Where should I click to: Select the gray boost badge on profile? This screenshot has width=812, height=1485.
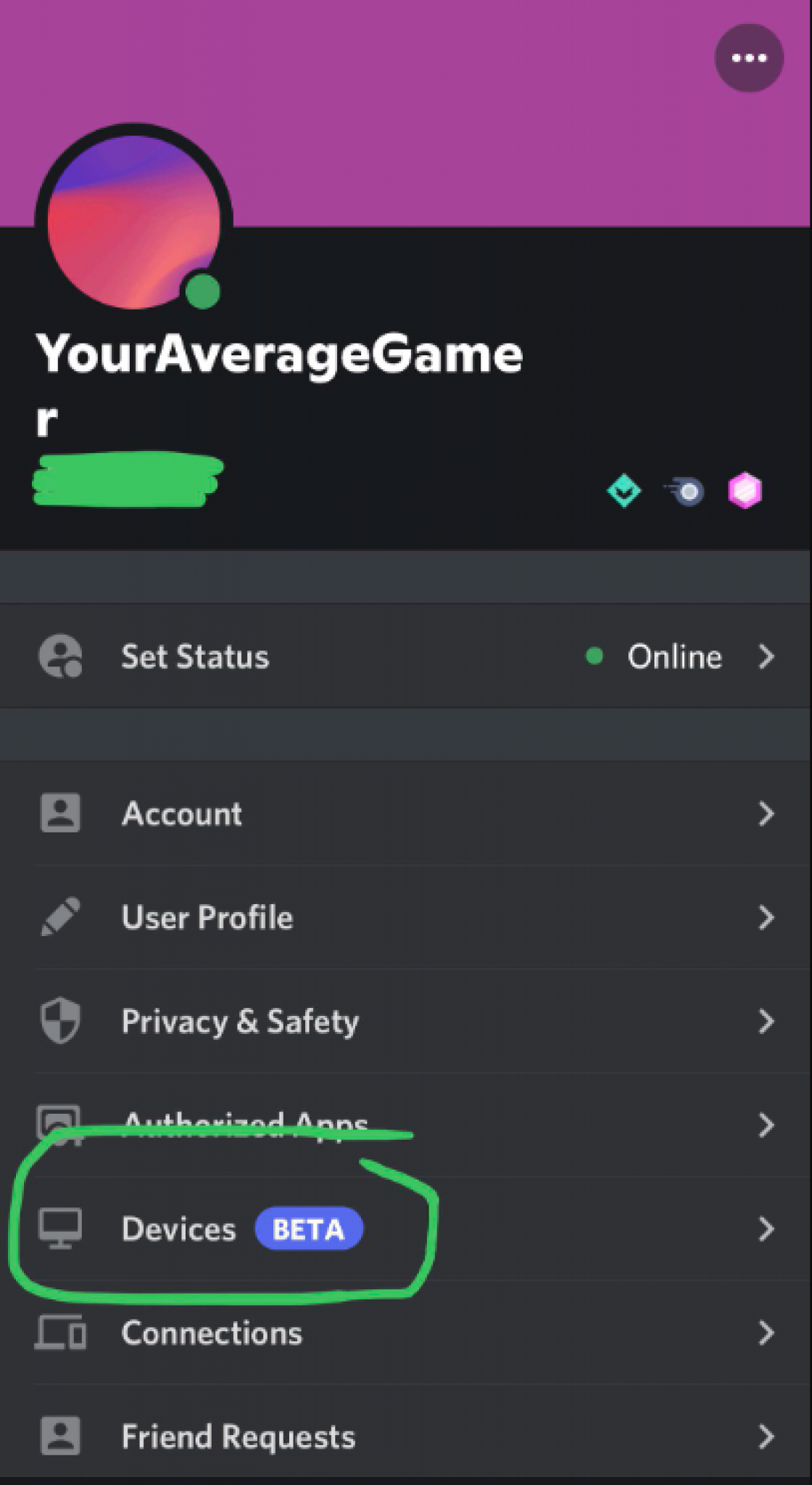(685, 492)
